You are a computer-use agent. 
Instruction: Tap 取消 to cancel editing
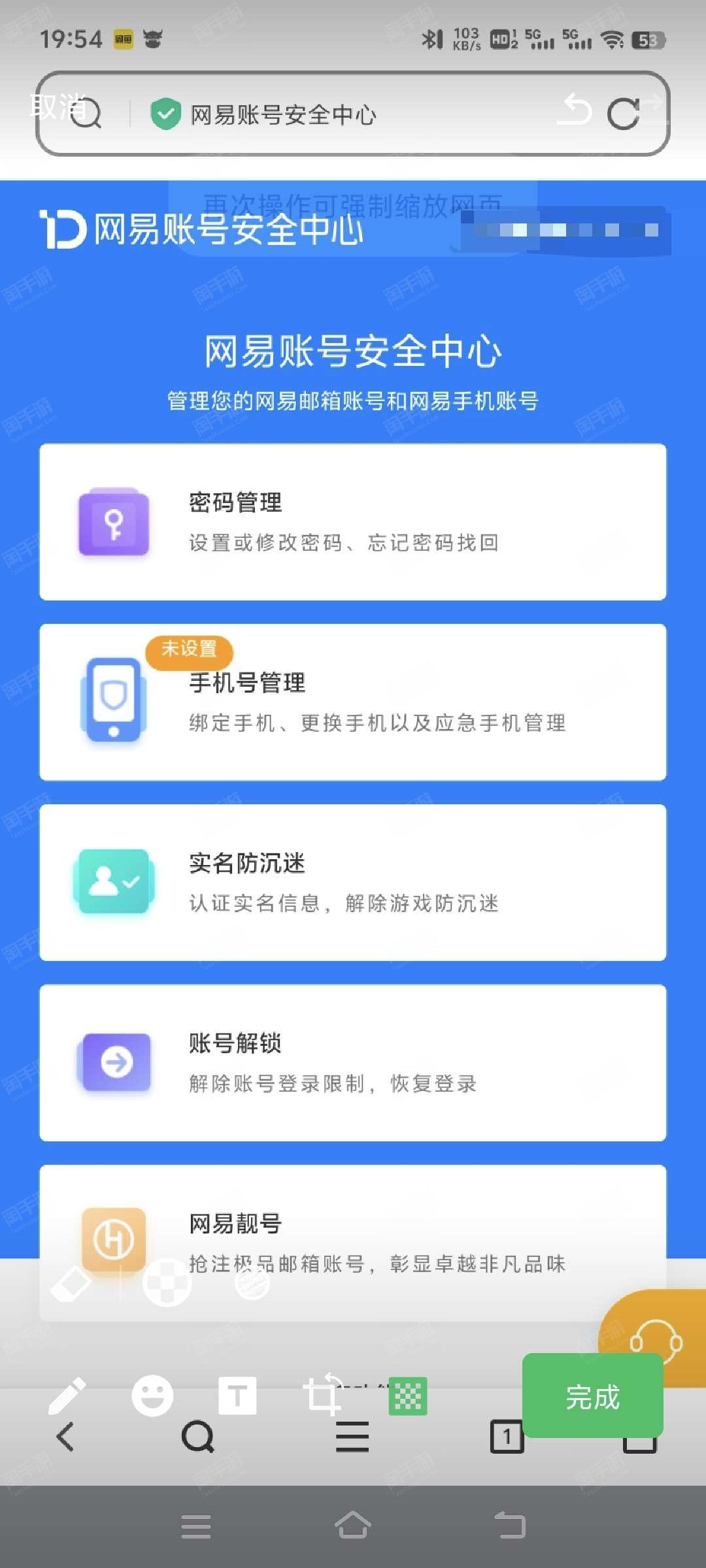(x=58, y=106)
